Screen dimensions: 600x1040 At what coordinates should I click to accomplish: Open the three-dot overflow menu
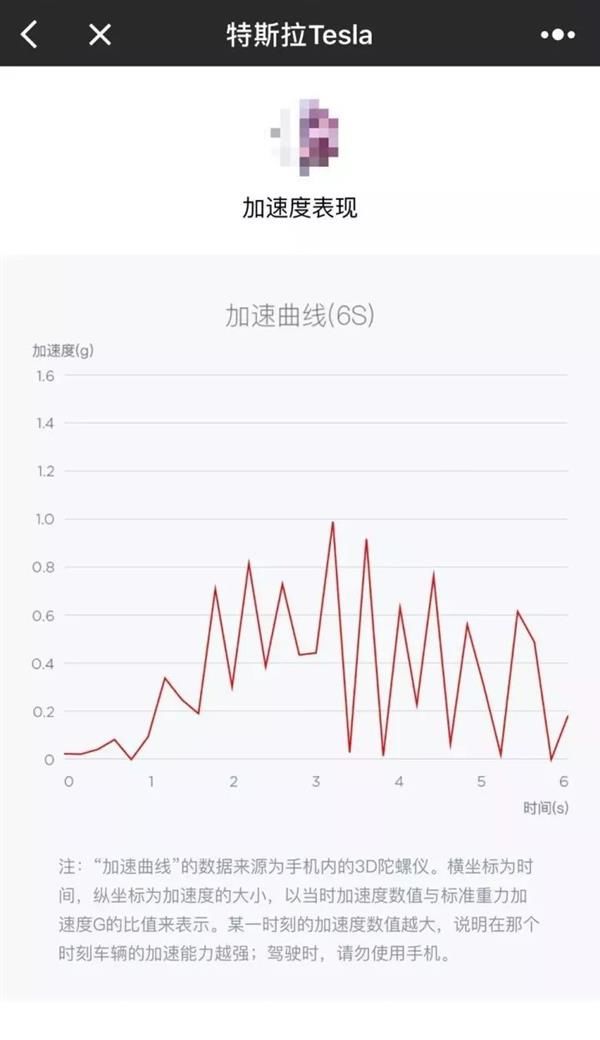(557, 35)
